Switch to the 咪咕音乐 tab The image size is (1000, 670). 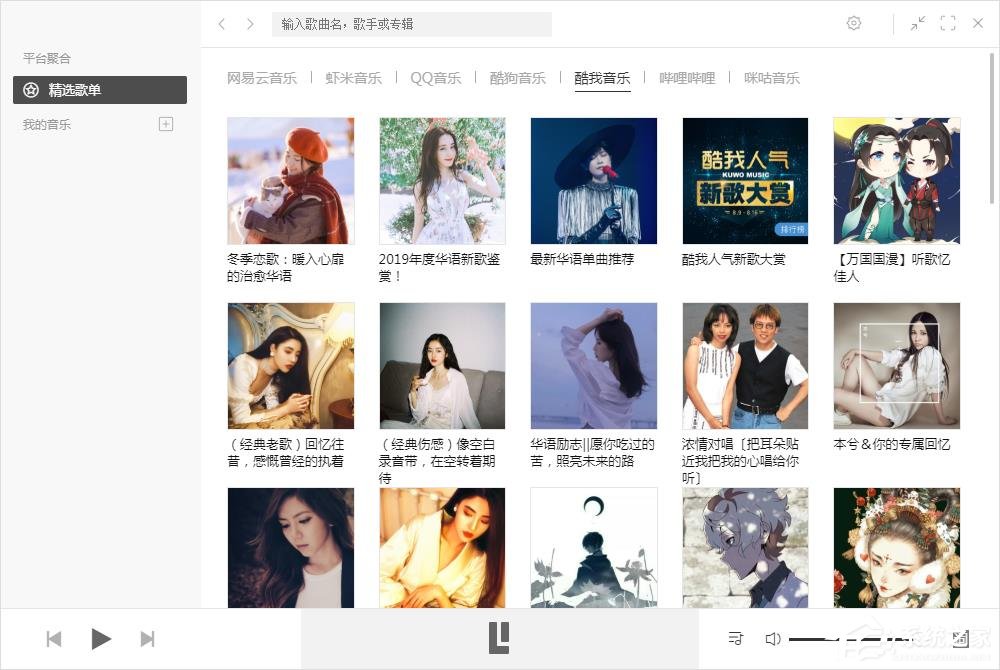click(x=772, y=78)
